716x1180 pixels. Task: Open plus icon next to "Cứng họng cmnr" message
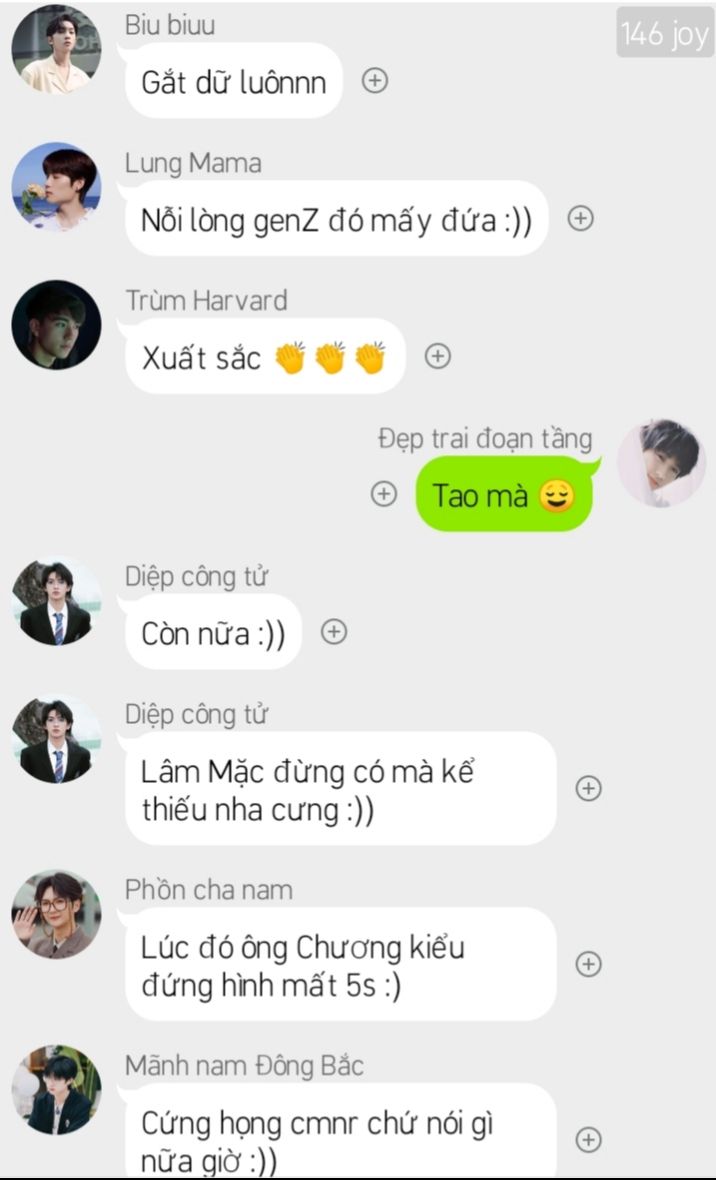pyautogui.click(x=589, y=1139)
